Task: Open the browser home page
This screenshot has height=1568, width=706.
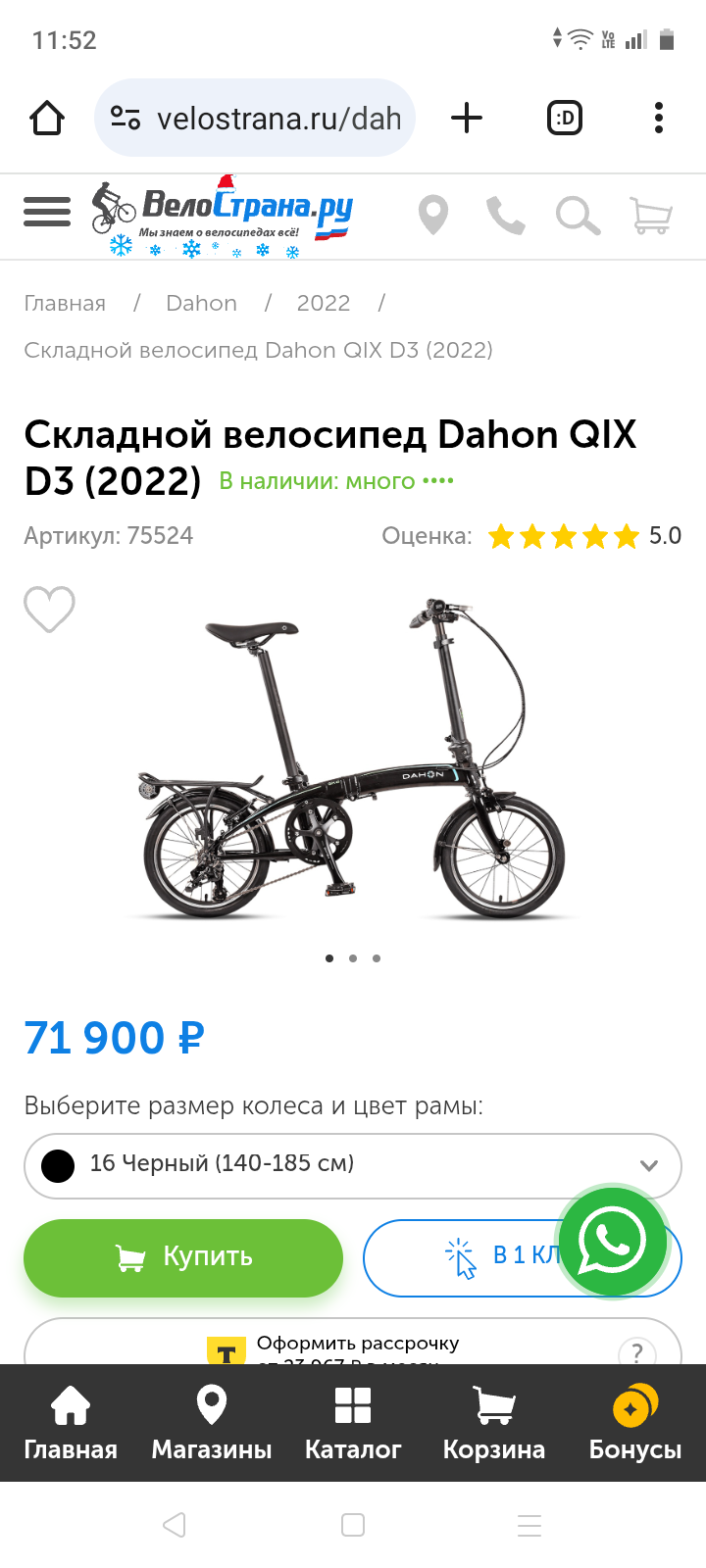Action: pyautogui.click(x=47, y=119)
